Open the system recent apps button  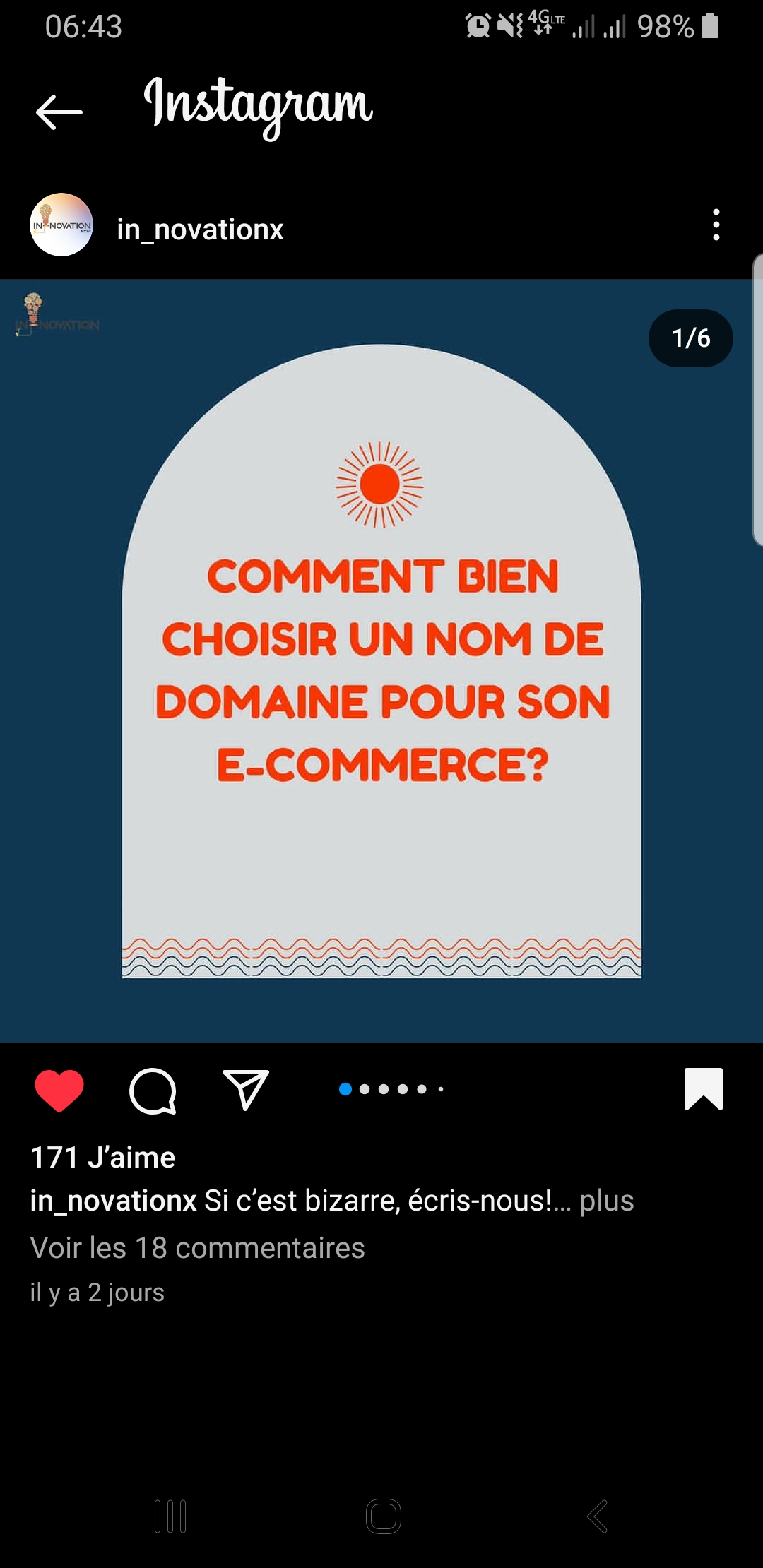tap(170, 1516)
